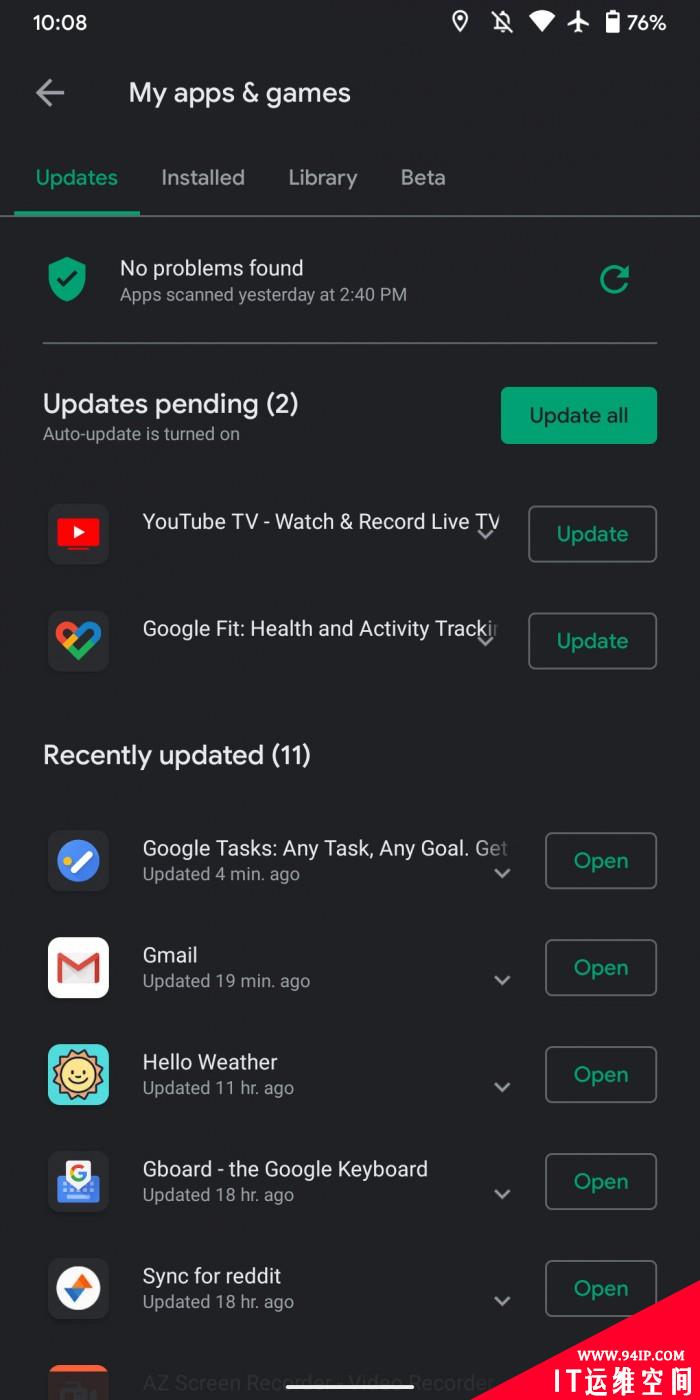Open Gboard with its Open button

pos(600,1181)
